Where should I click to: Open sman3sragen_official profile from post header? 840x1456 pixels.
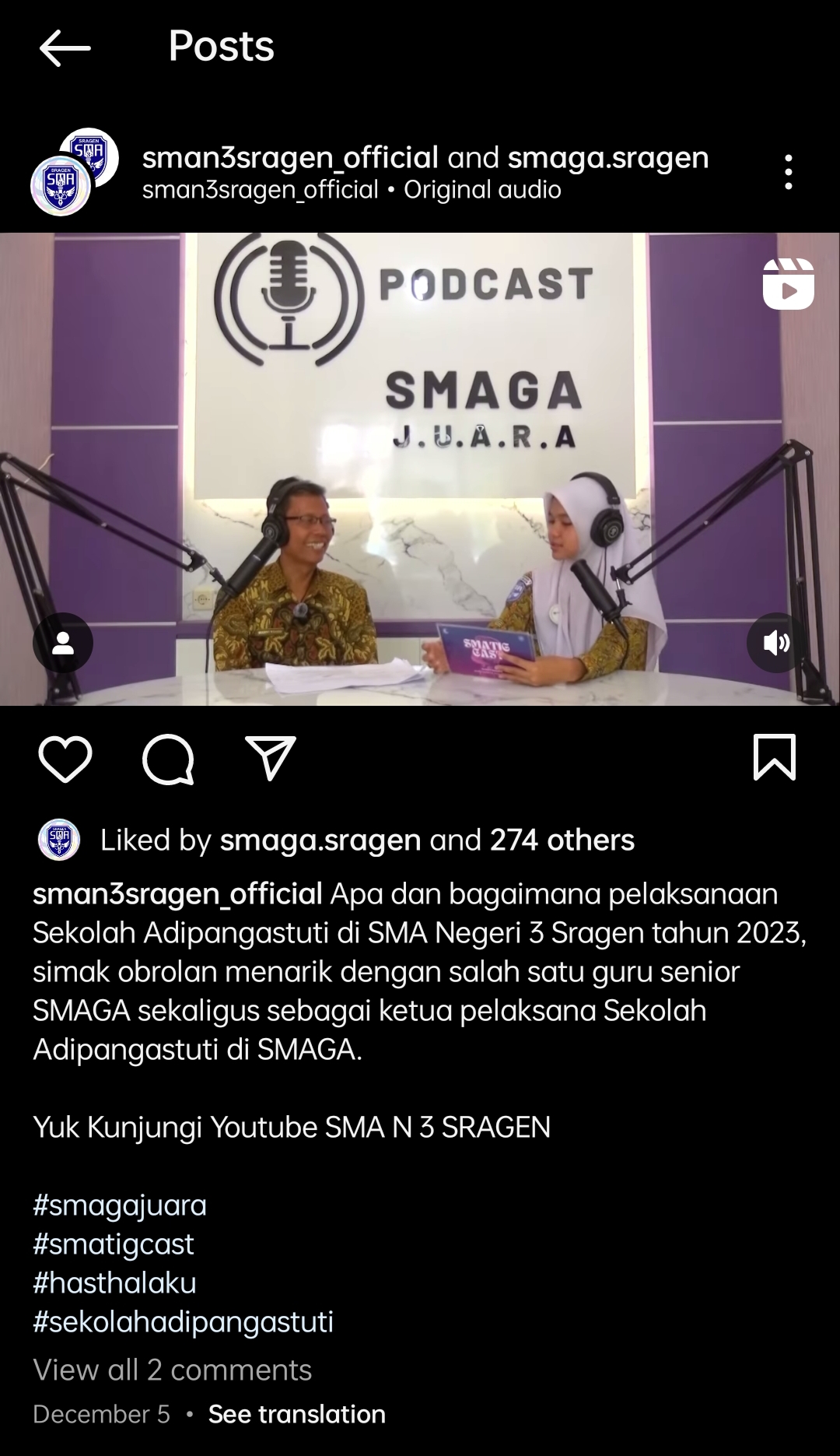(x=290, y=157)
